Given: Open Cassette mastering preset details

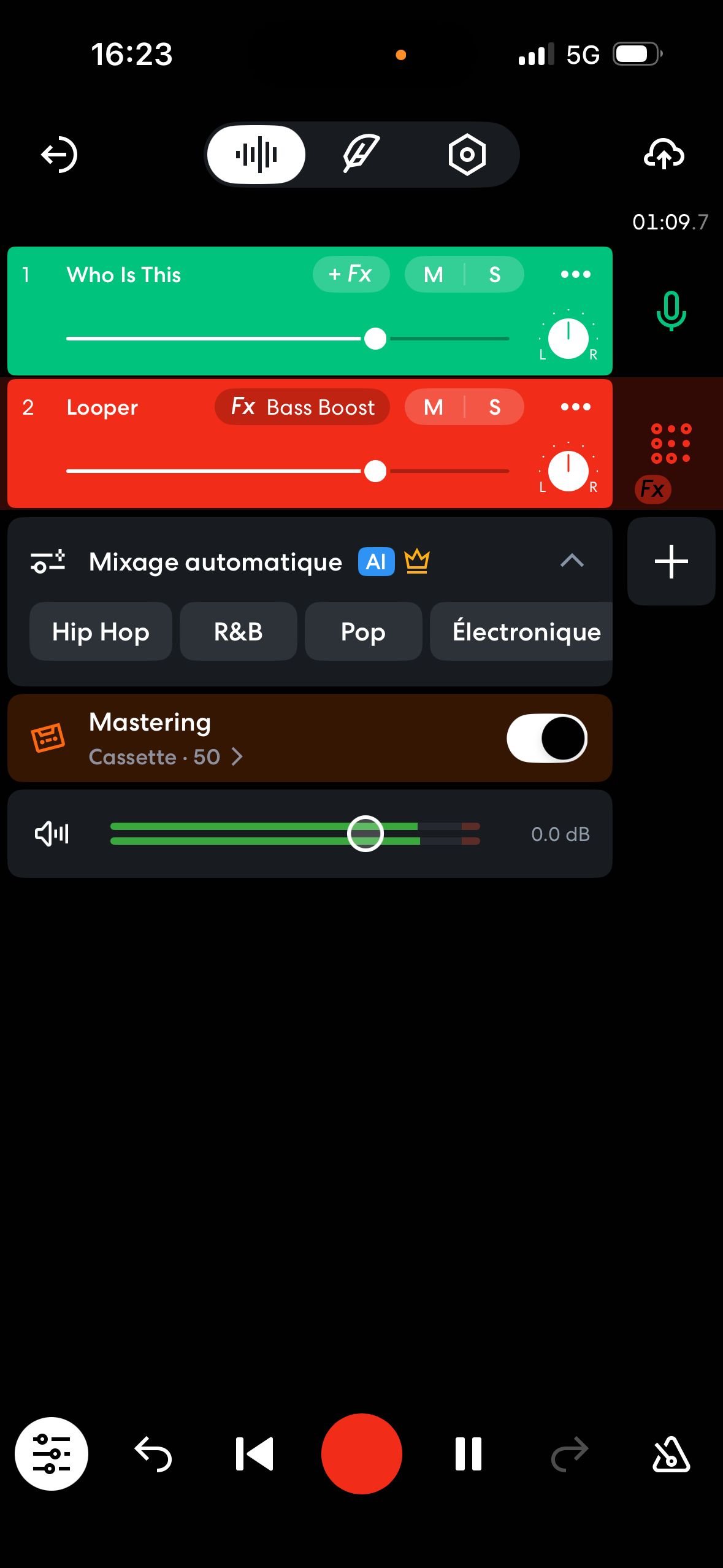Looking at the screenshot, I should click(x=166, y=756).
